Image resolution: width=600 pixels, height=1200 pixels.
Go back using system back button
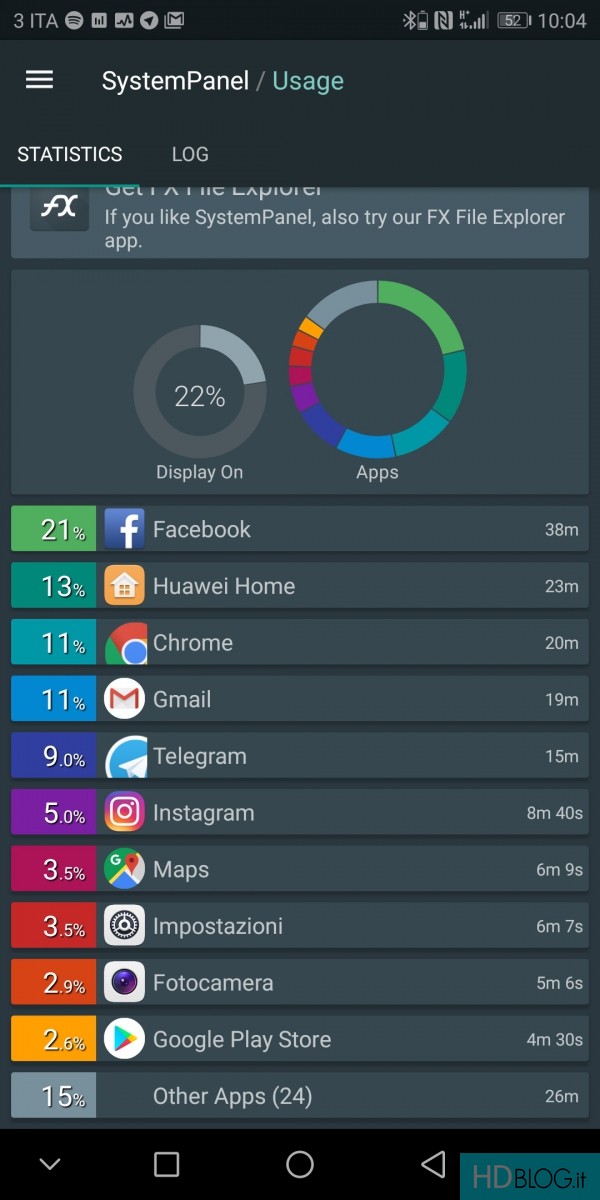click(x=432, y=1164)
